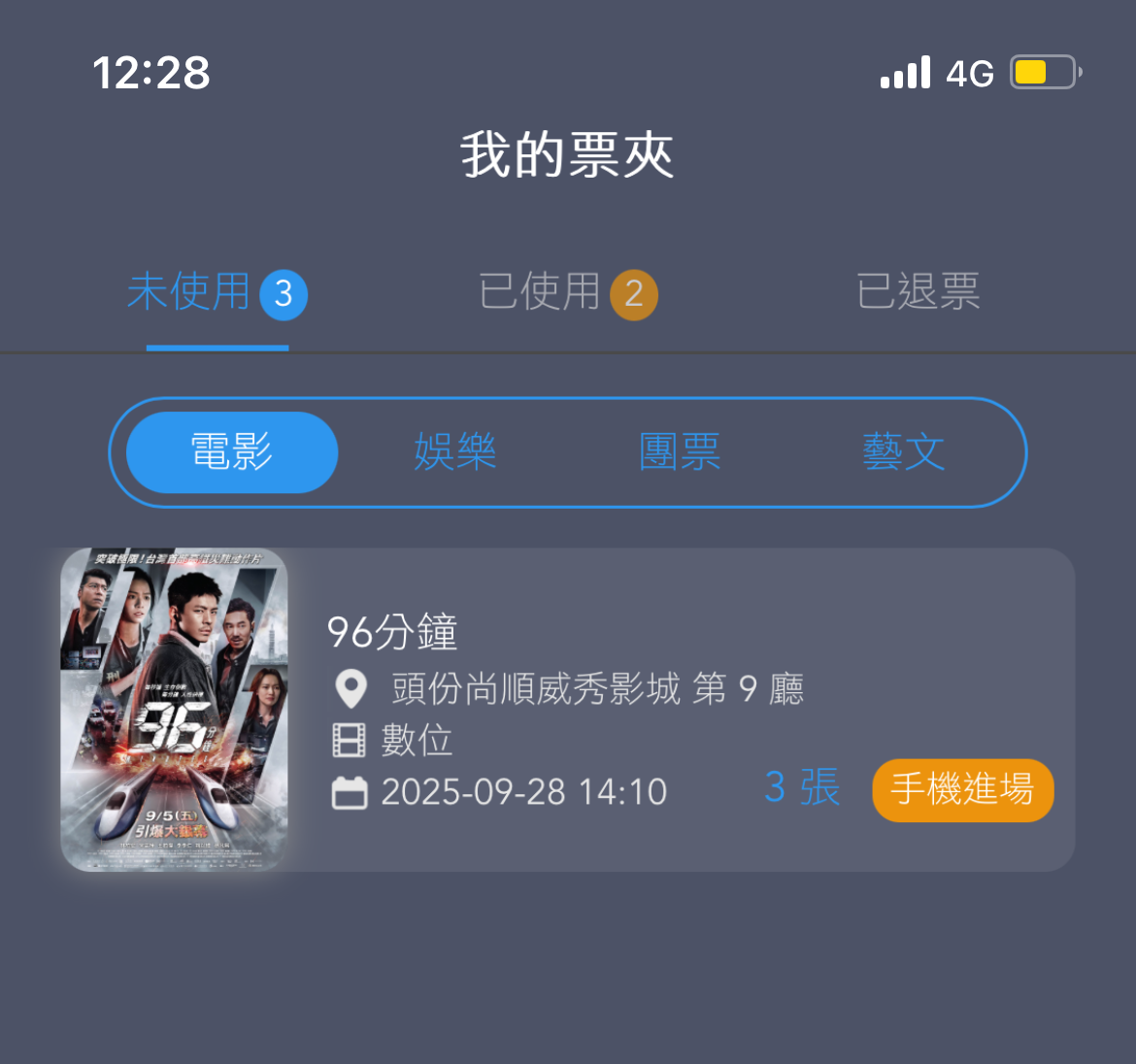This screenshot has width=1136, height=1064.
Task: Show 團票 tickets
Action: coord(680,452)
